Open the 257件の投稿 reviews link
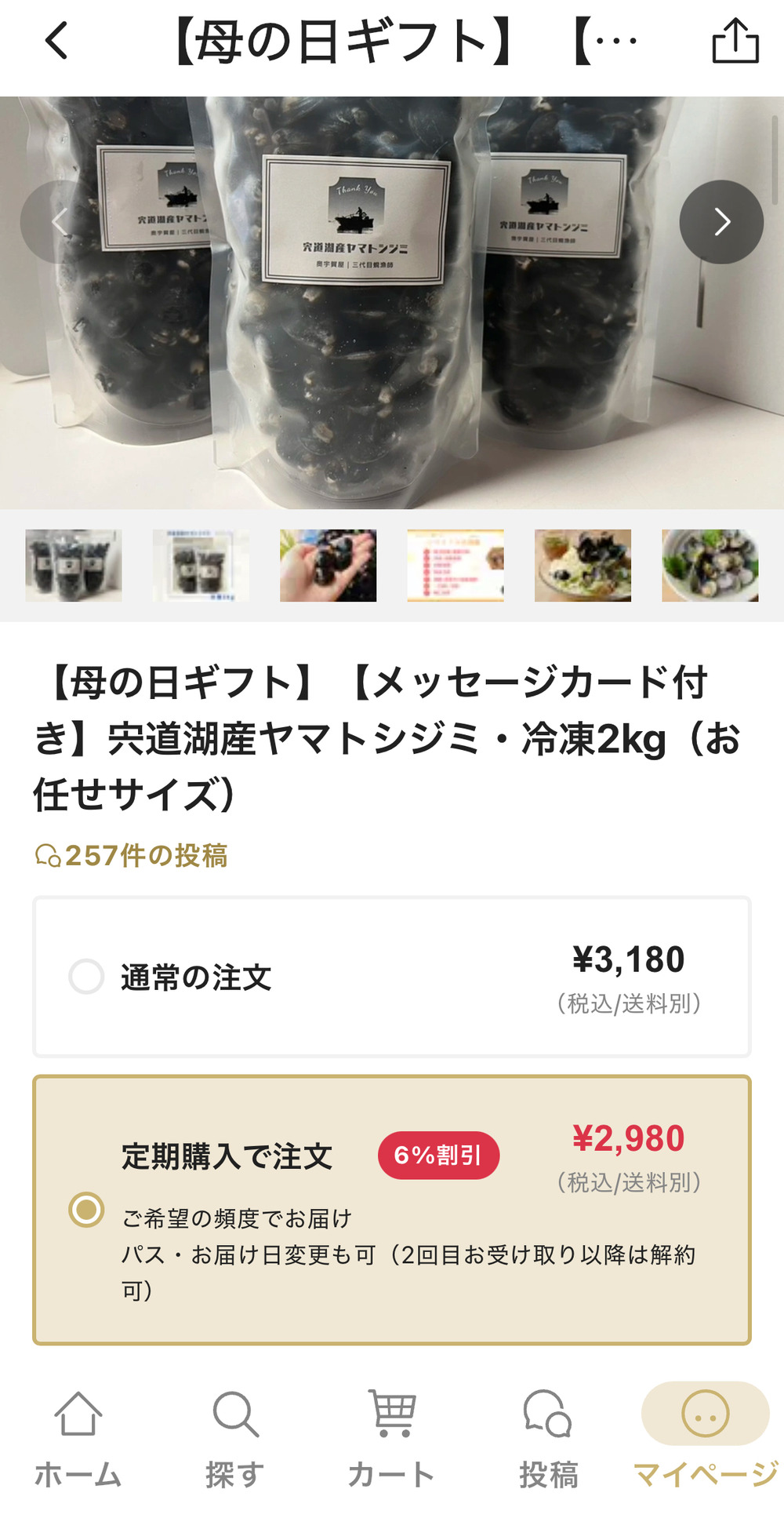The height and width of the screenshot is (1518, 784). [132, 855]
